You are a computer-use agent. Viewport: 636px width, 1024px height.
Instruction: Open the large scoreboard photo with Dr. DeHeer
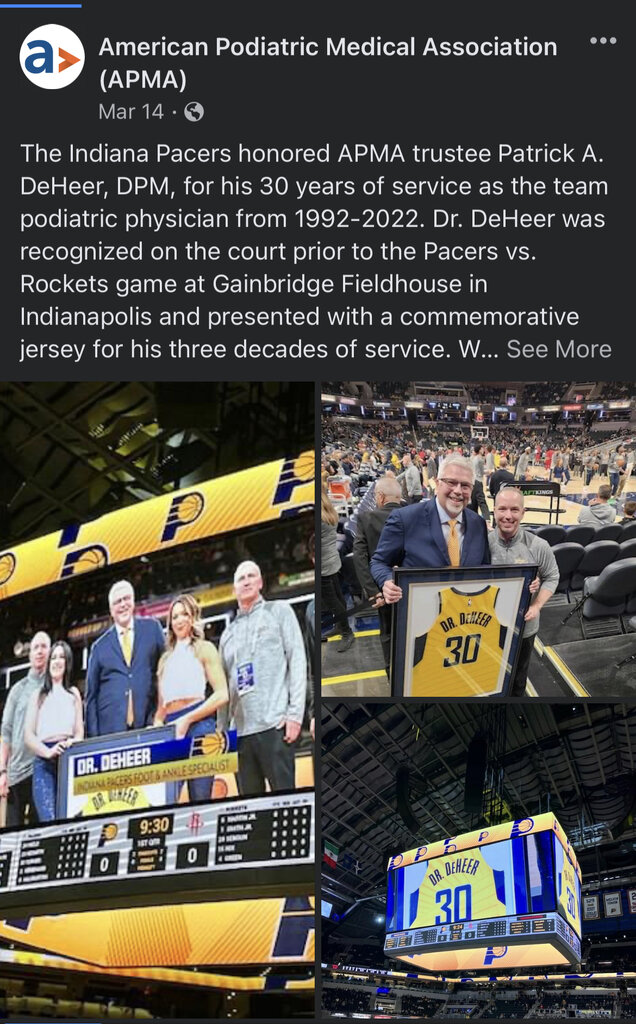click(x=157, y=700)
